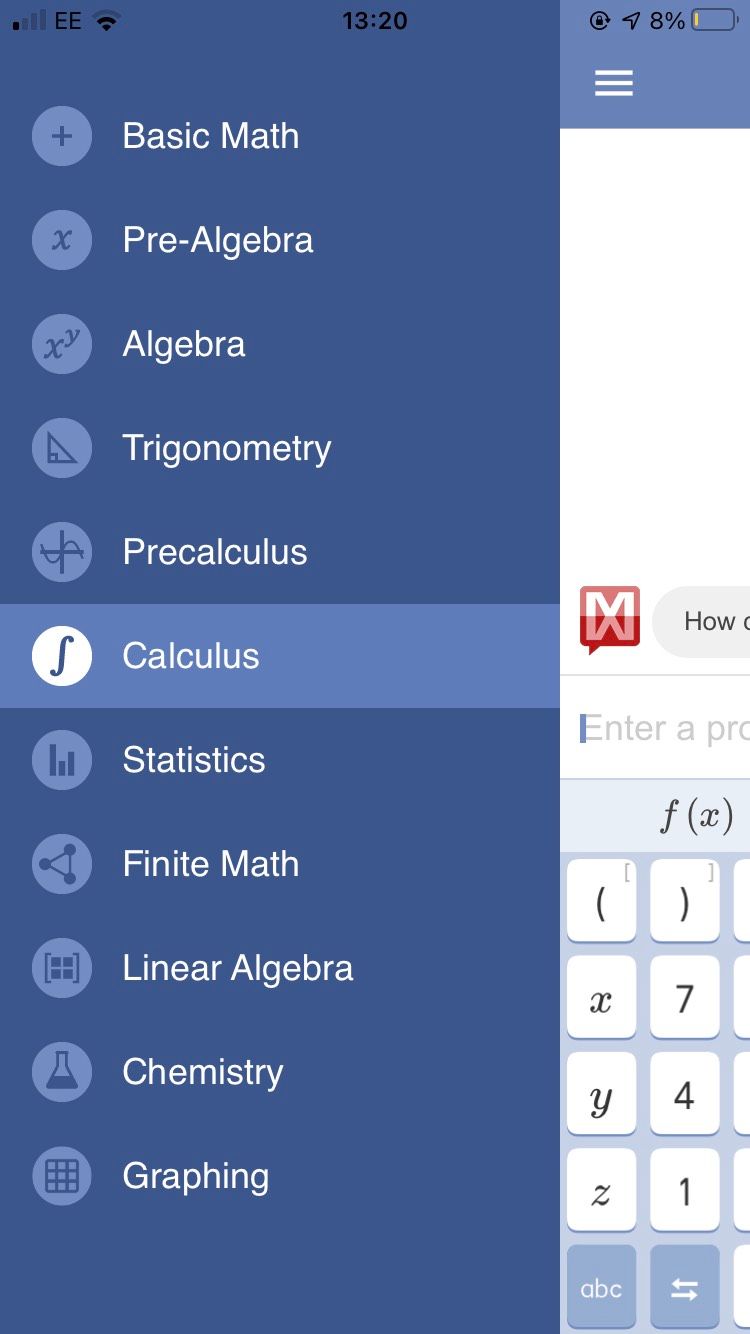Open Pre-Algebra via its x icon

click(62, 240)
